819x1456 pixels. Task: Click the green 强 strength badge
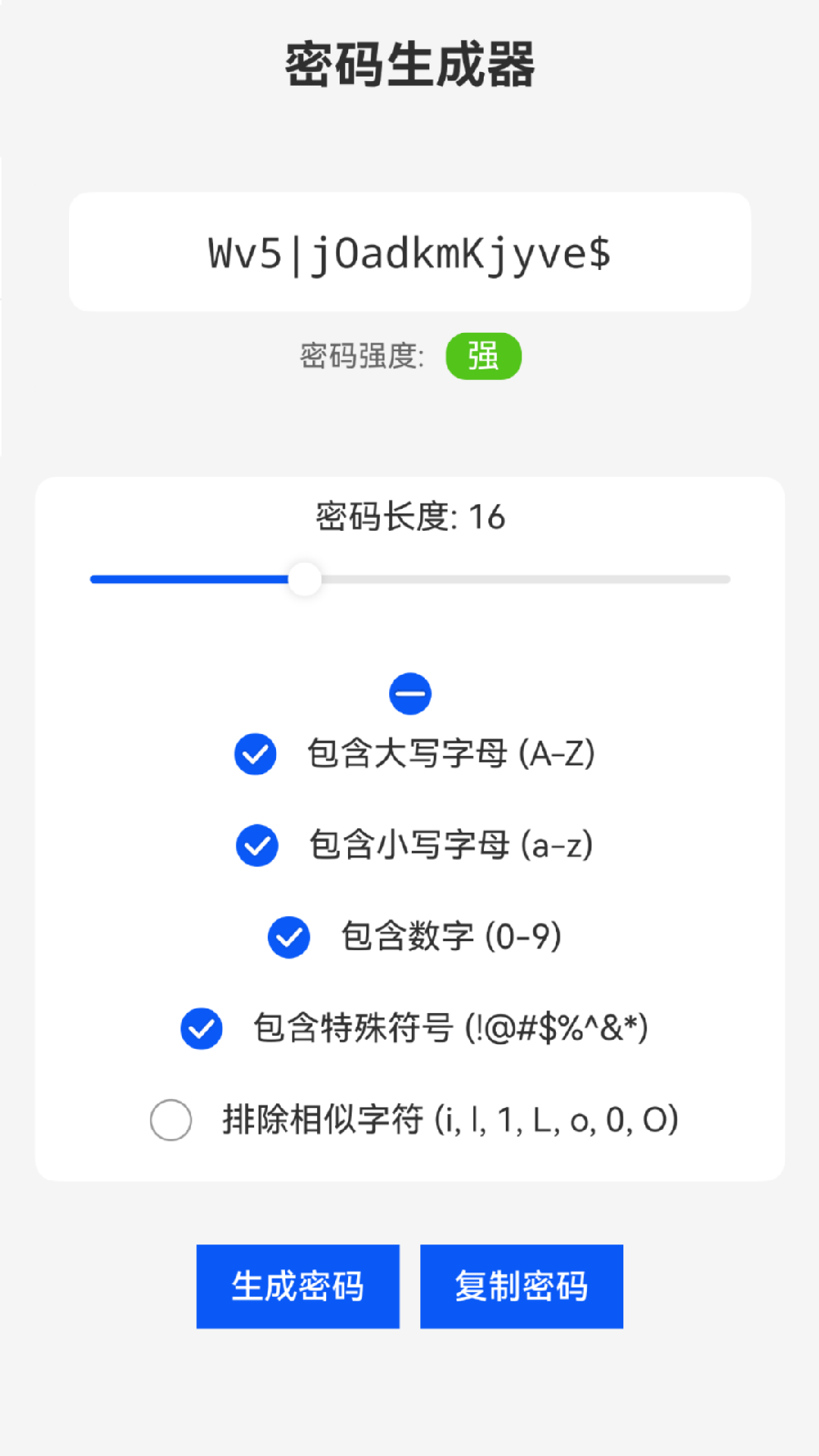click(485, 356)
